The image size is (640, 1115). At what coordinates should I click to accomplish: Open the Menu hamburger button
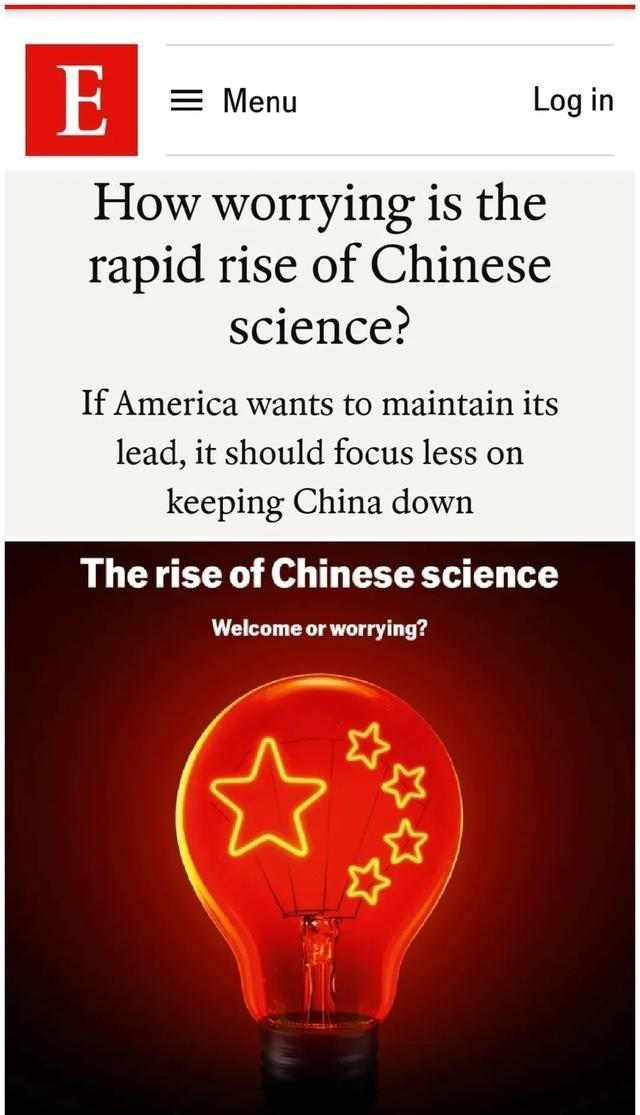[x=232, y=101]
